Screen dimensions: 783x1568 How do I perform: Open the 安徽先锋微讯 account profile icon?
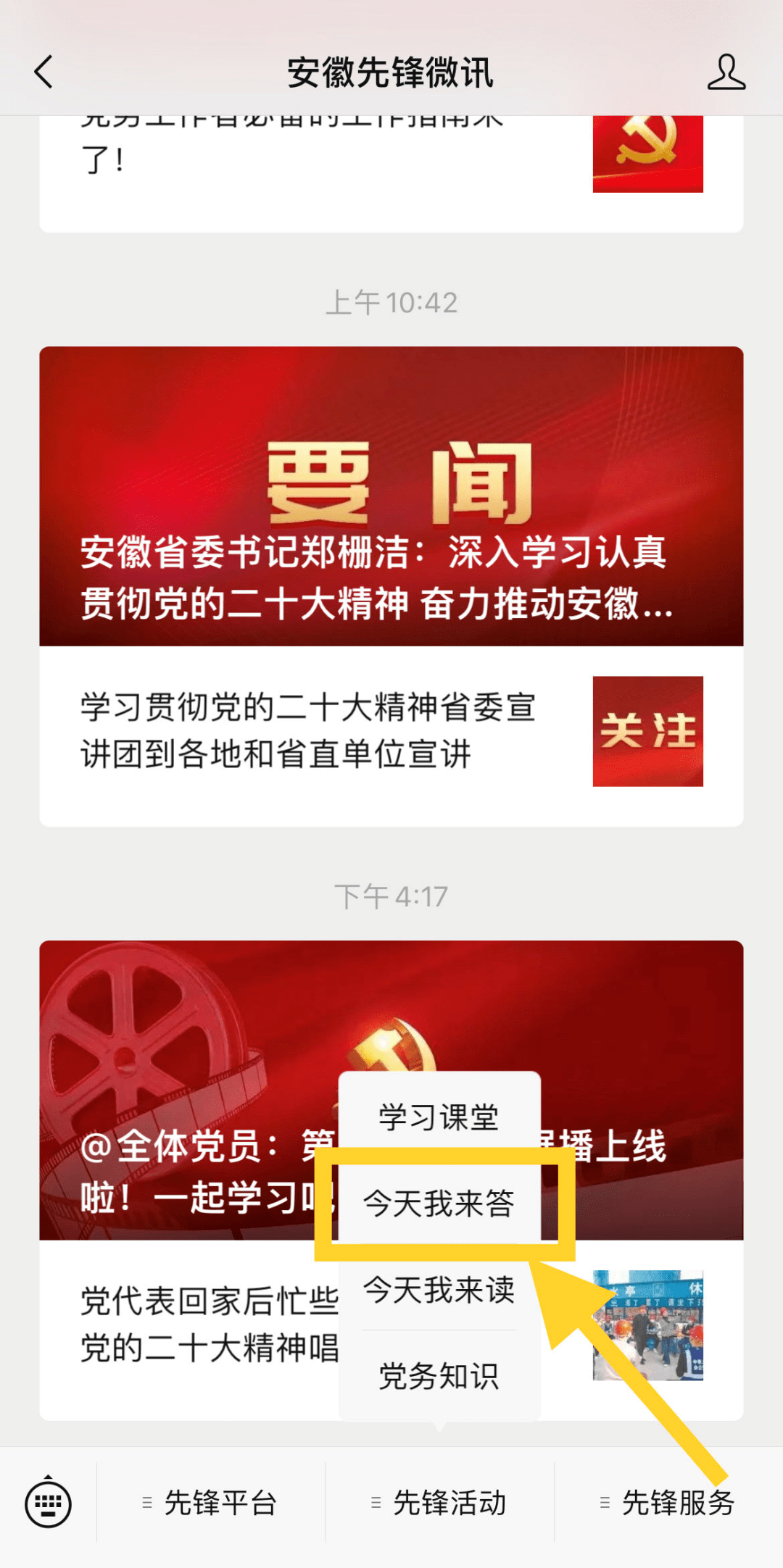coord(728,72)
